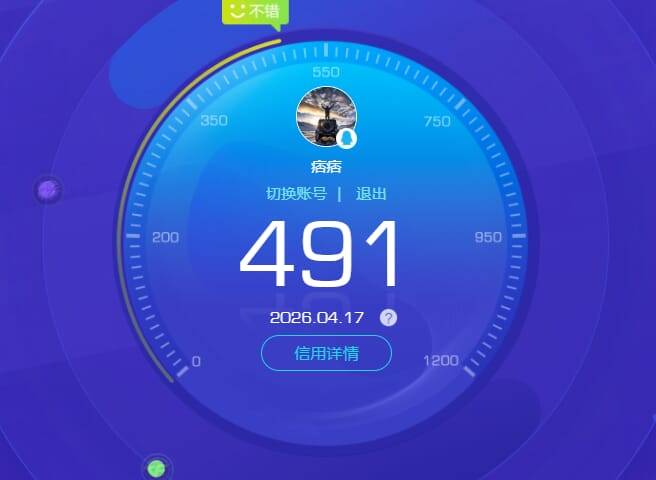Viewport: 656px width, 480px height.
Task: Open the question mark help icon
Action: pos(388,318)
